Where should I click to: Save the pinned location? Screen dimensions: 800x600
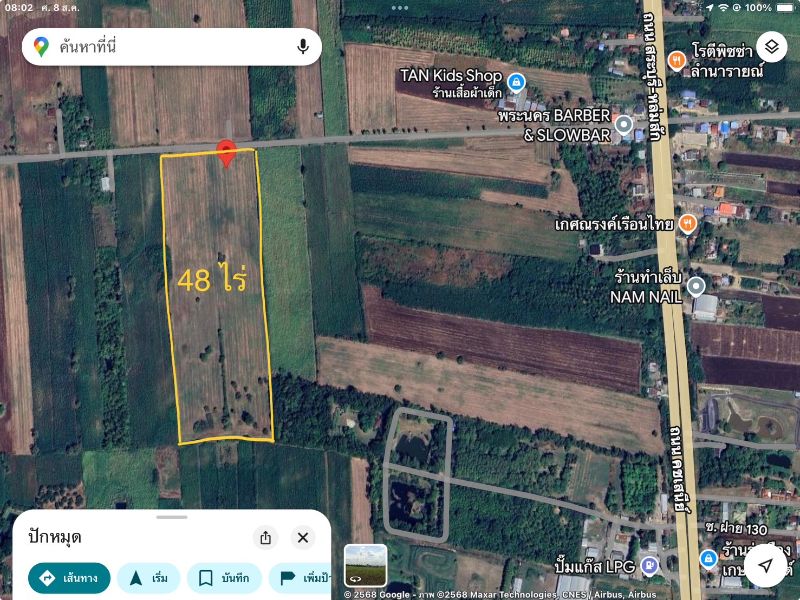click(224, 578)
